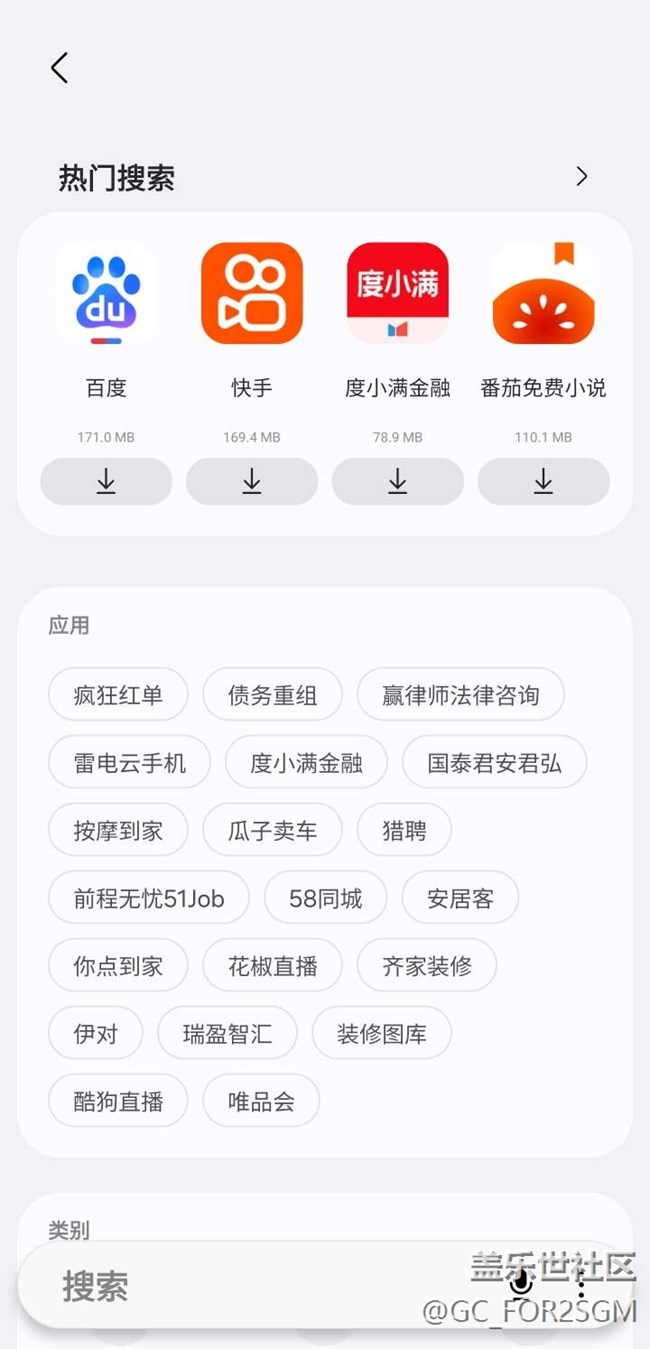
Task: Tap the 唯品会 chip
Action: click(x=261, y=1102)
